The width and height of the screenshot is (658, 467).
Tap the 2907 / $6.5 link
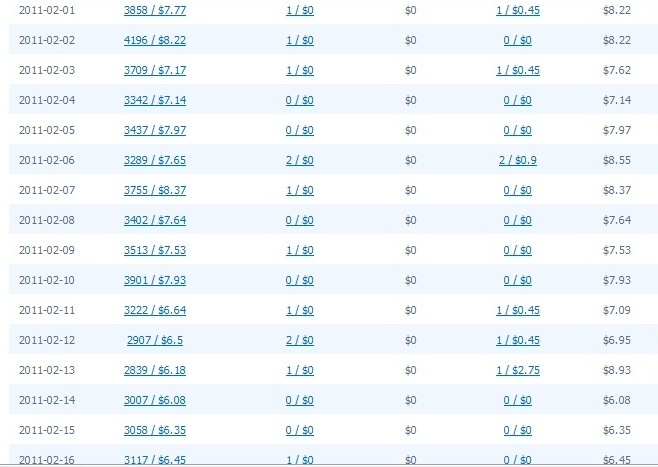[x=154, y=341]
